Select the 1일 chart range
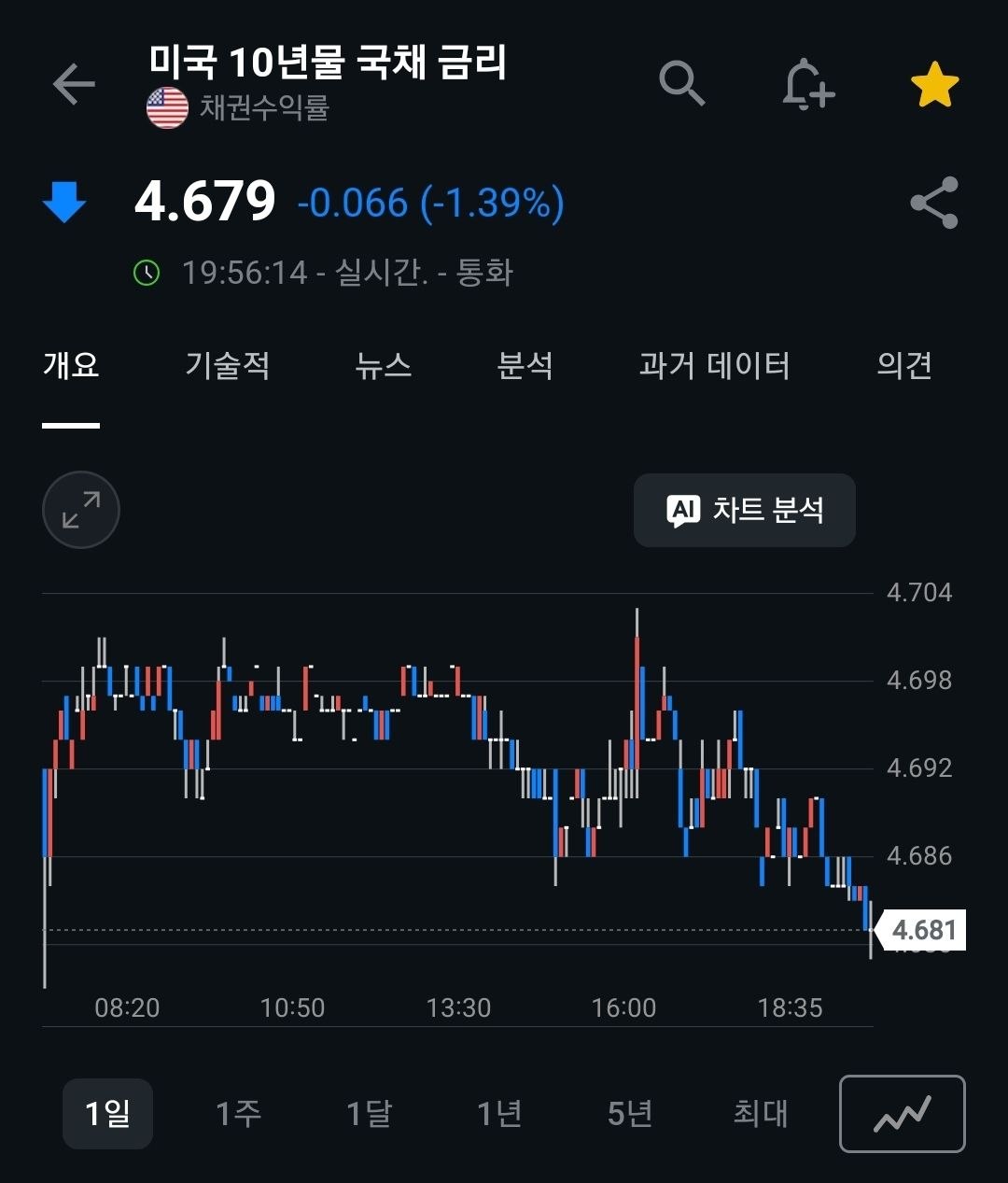The height and width of the screenshot is (1183, 1008). point(107,1113)
